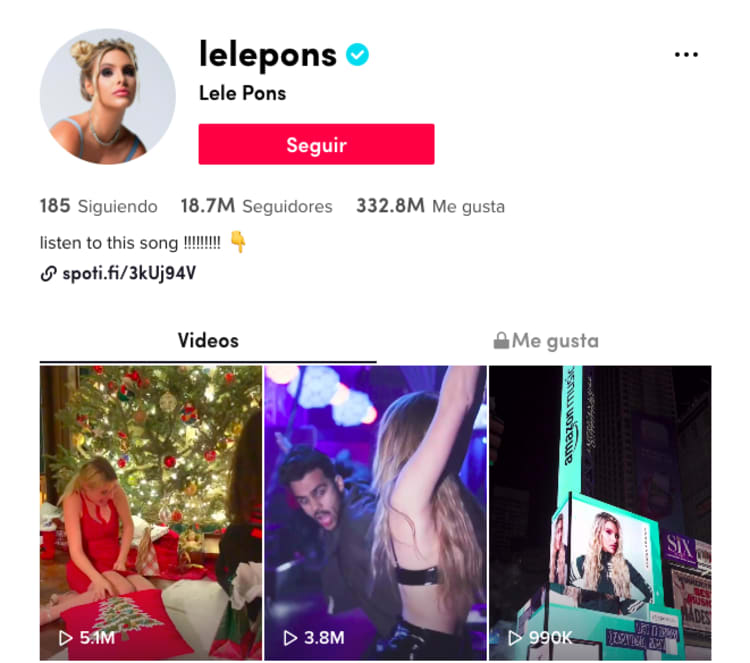Play the dancing video with 3.8M views
The width and height of the screenshot is (750, 663).
pyautogui.click(x=375, y=512)
